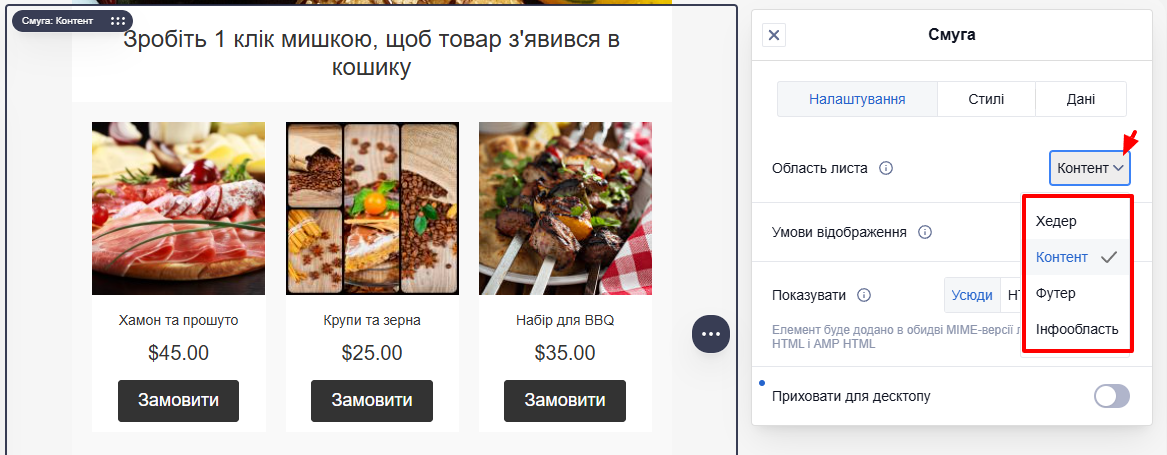The width and height of the screenshot is (1167, 455).
Task: Collapse the Область листа dropdown
Action: (1090, 168)
